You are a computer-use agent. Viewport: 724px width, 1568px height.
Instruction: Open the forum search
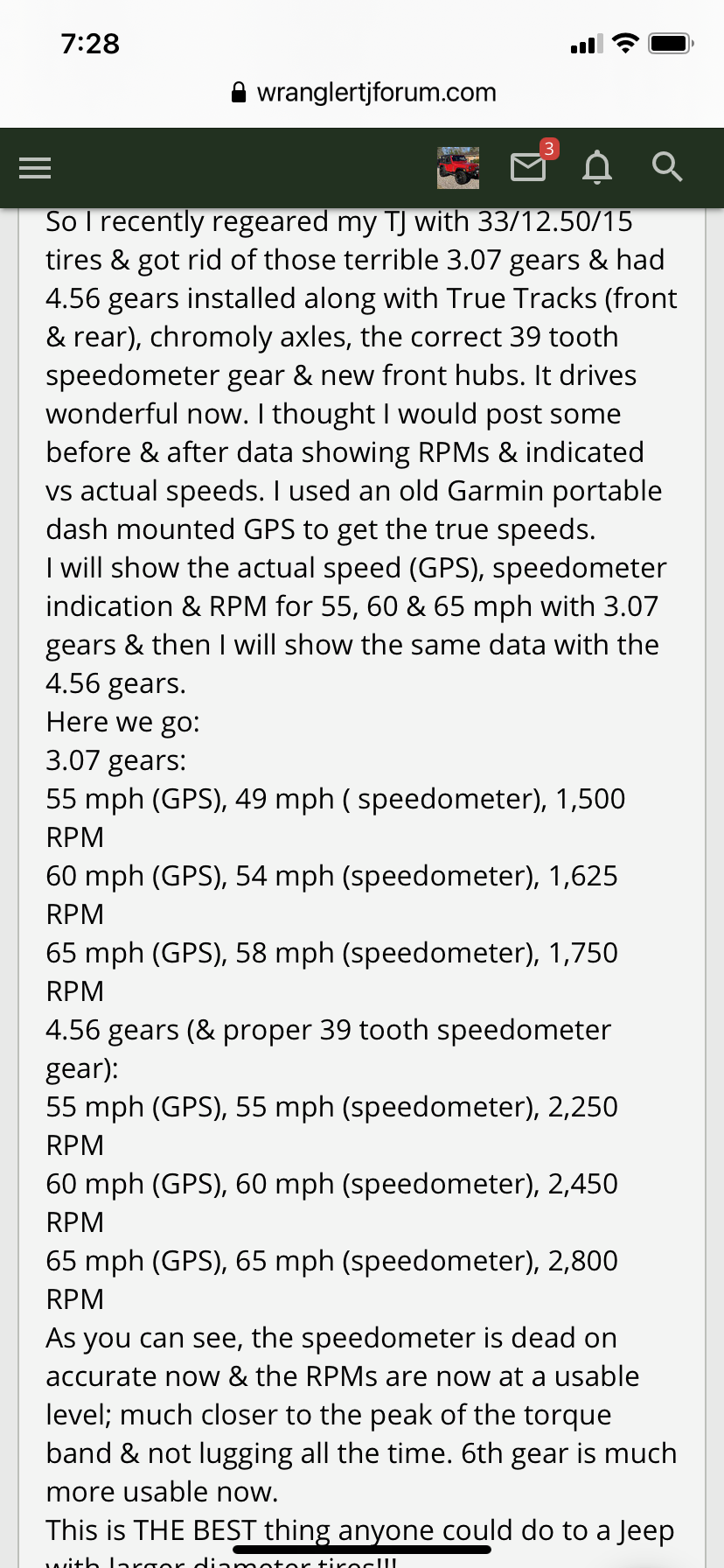click(x=667, y=166)
